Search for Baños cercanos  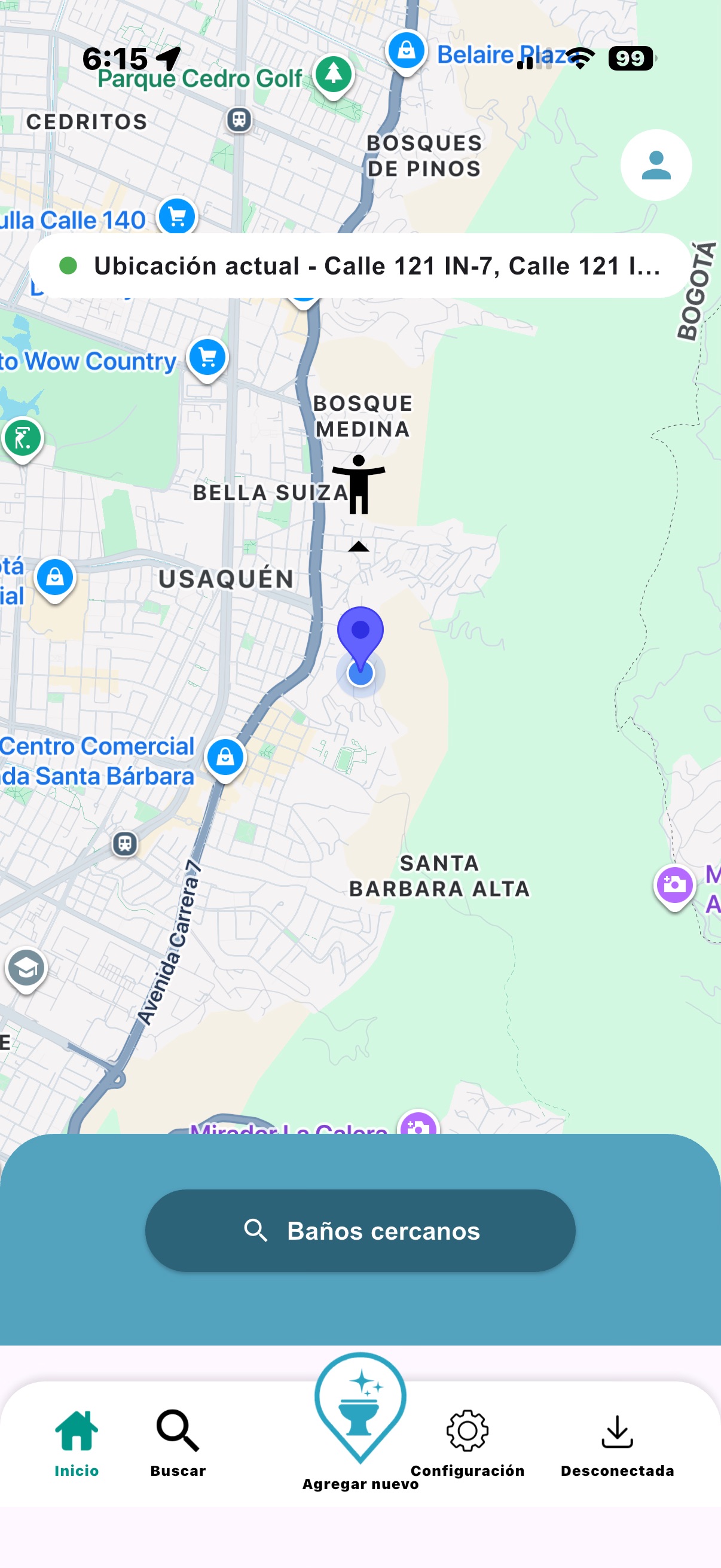coord(360,1230)
